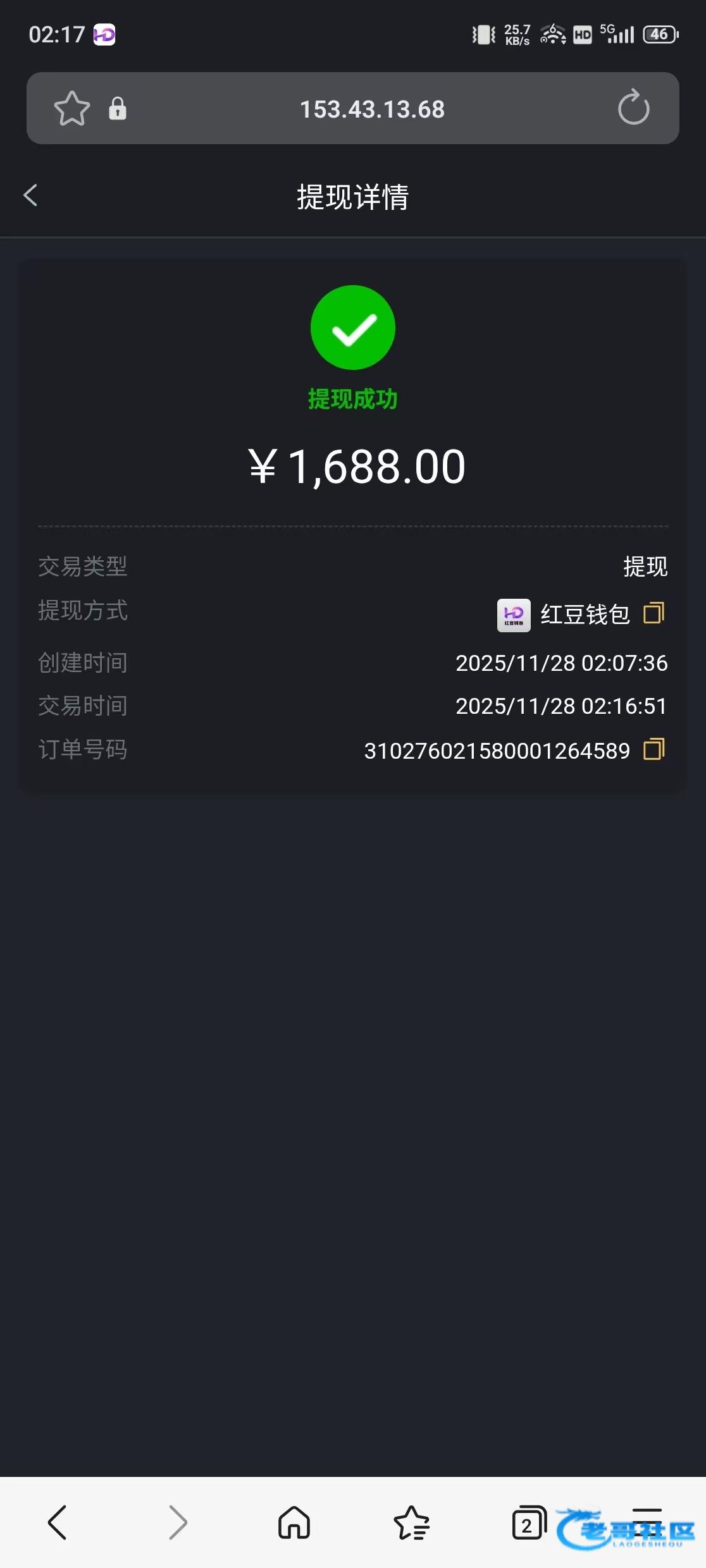This screenshot has width=706, height=1568.
Task: Copy the 红豆钱包 withdrawal method
Action: [653, 613]
